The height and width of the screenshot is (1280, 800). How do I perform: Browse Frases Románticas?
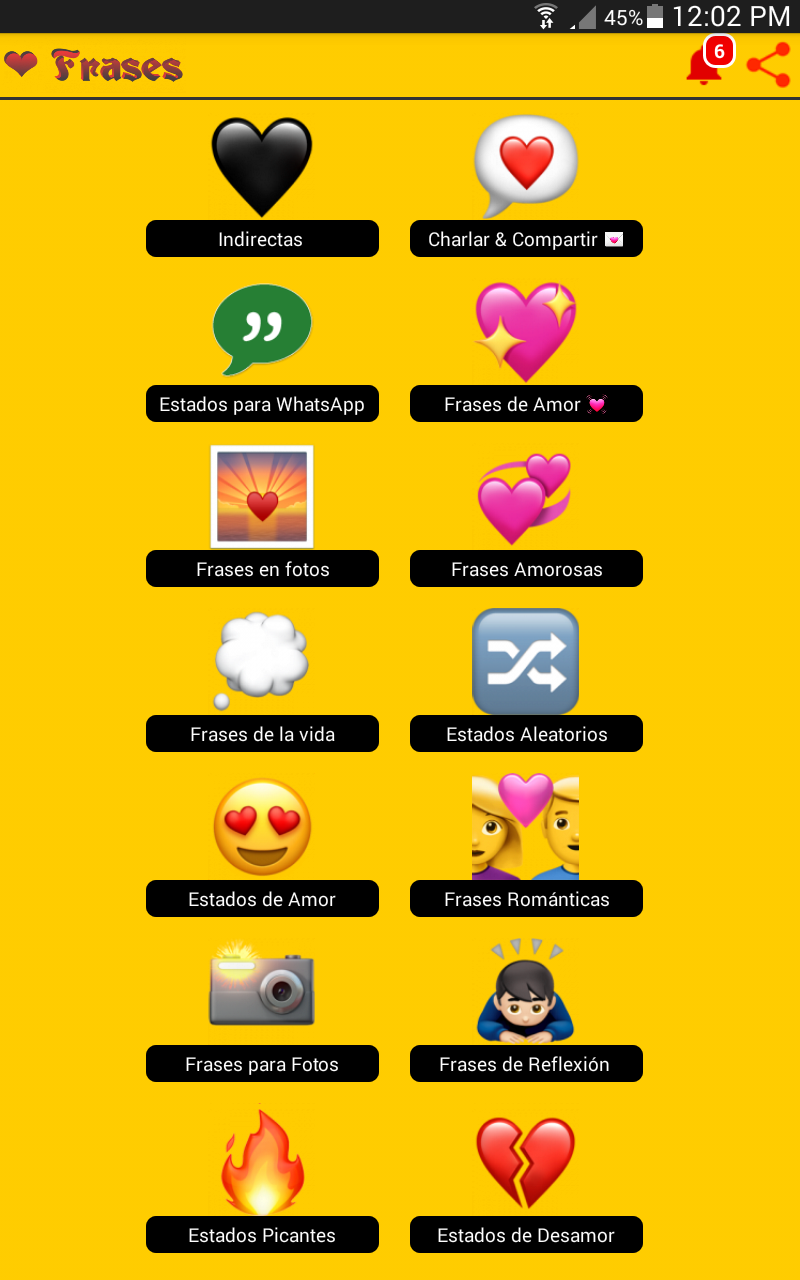[526, 899]
